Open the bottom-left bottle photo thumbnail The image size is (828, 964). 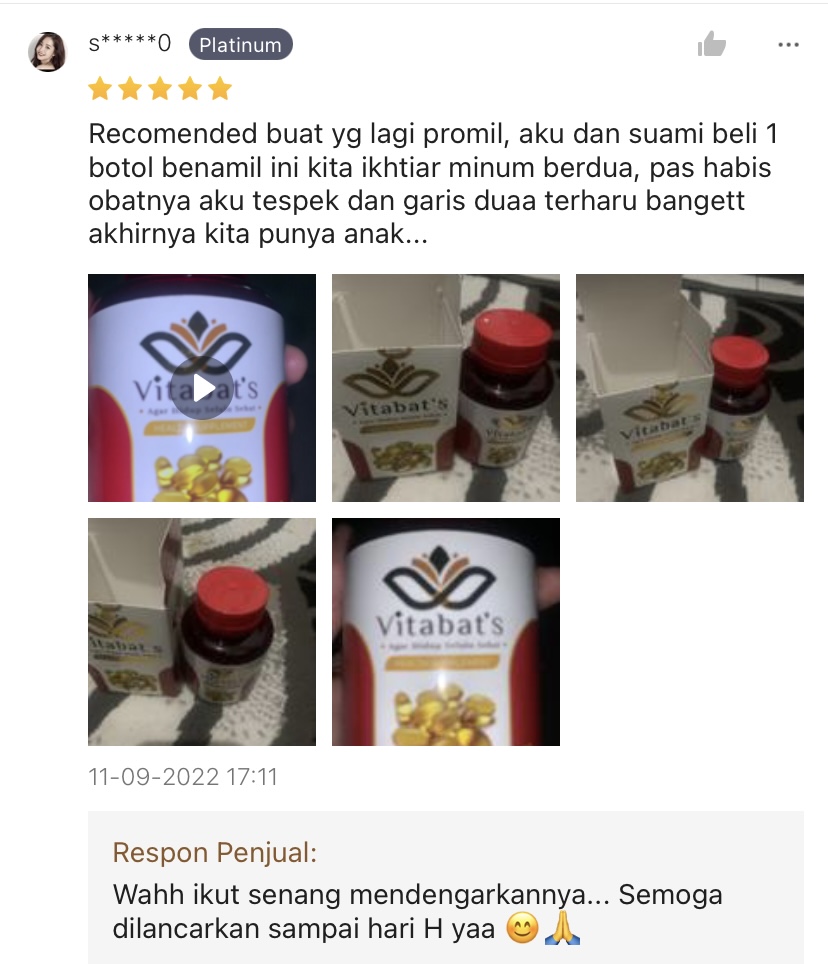click(x=201, y=632)
